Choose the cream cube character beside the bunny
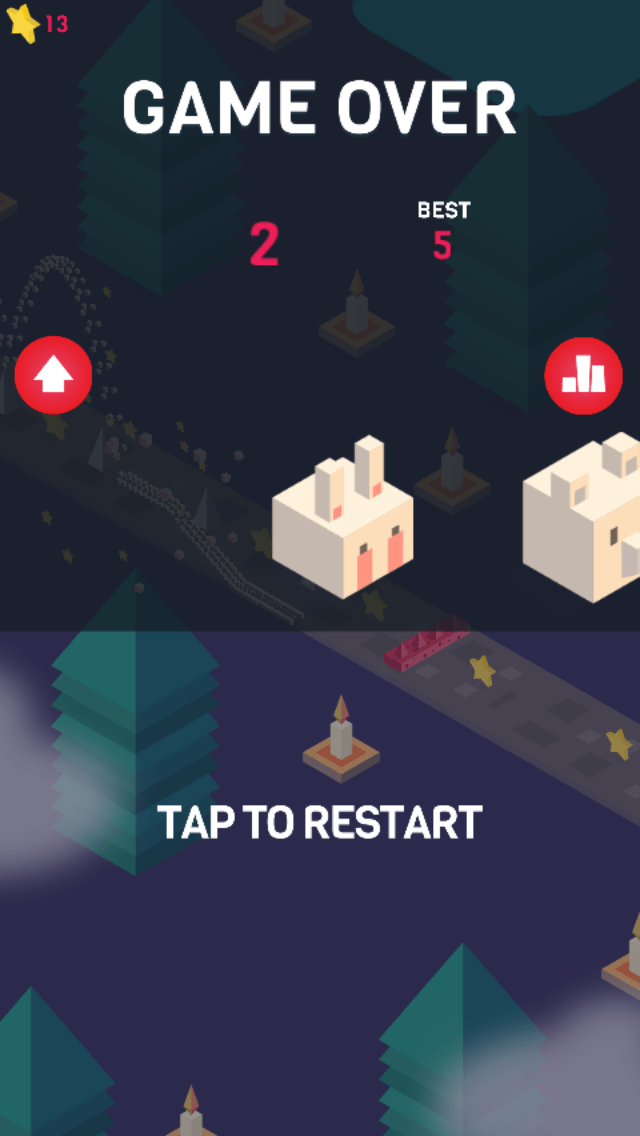 581,517
